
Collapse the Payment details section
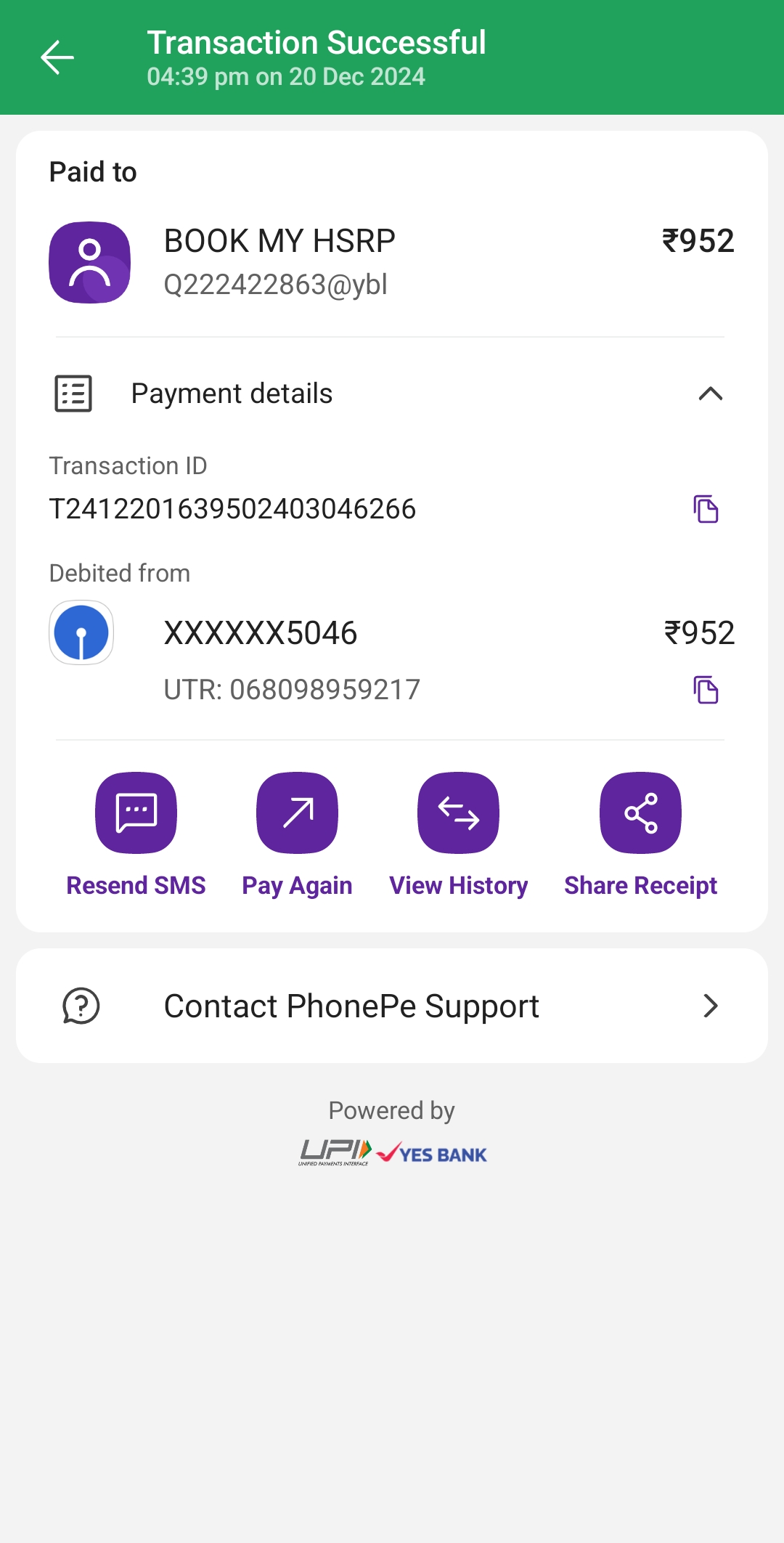(x=710, y=394)
